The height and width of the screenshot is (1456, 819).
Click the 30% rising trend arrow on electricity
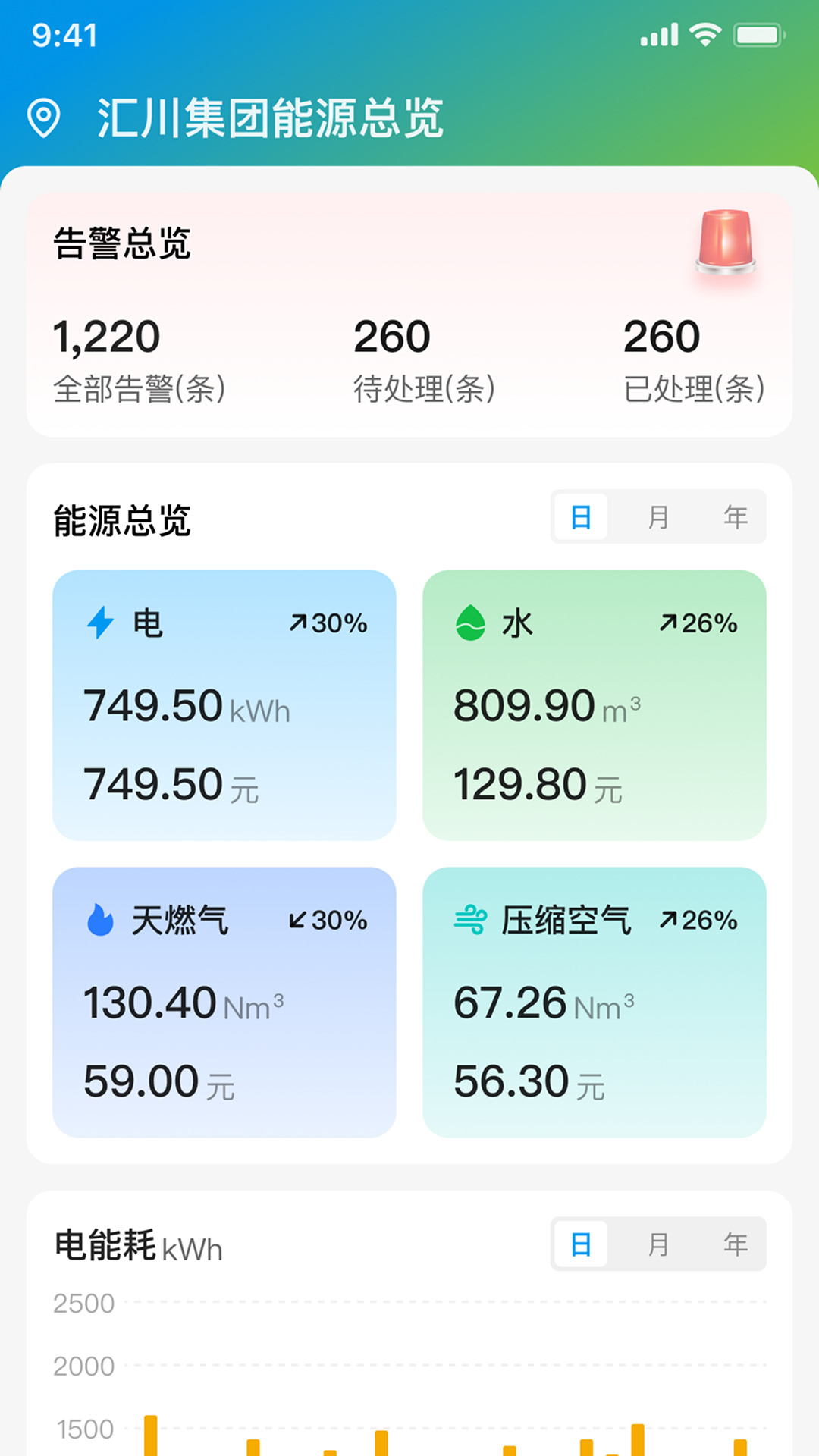tap(326, 622)
